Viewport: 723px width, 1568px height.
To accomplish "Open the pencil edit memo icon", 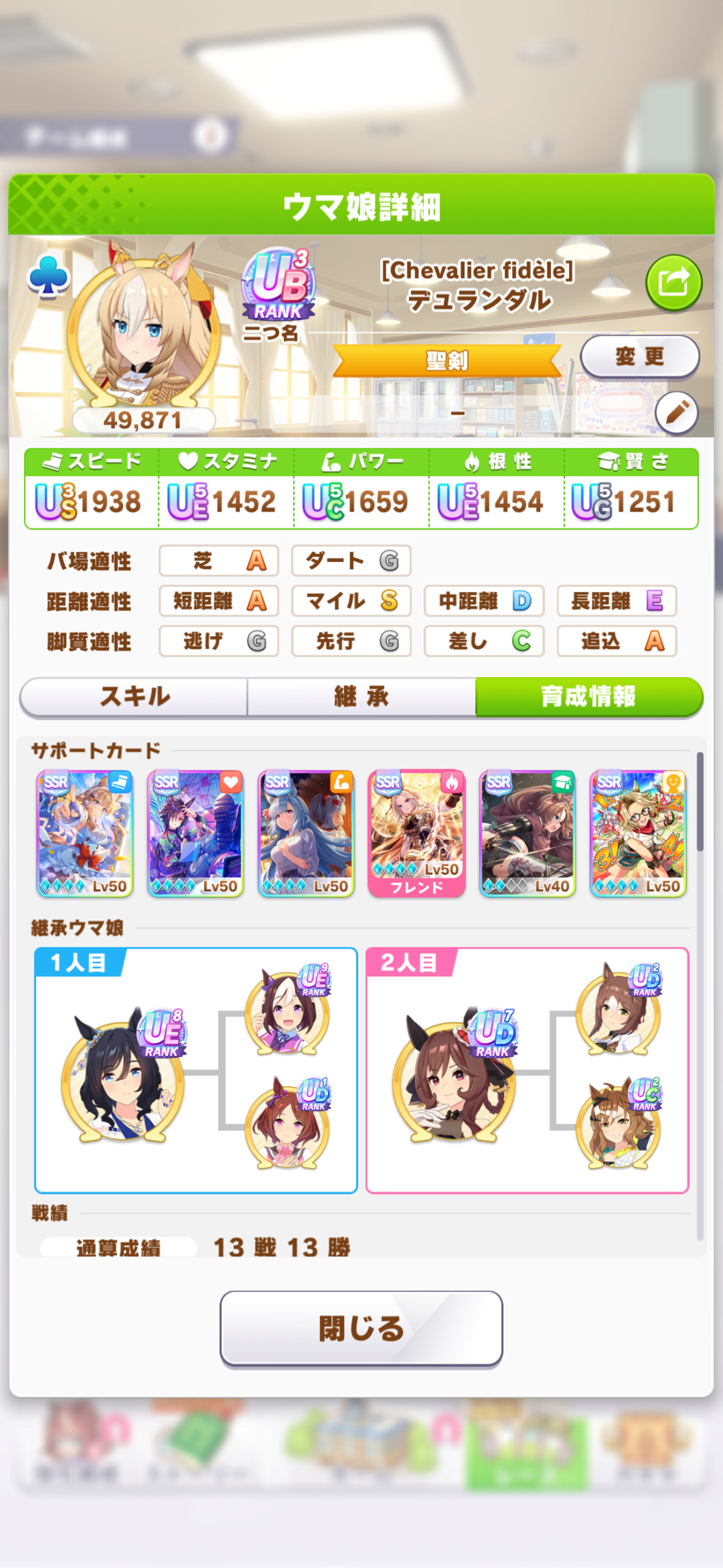I will coord(676,413).
